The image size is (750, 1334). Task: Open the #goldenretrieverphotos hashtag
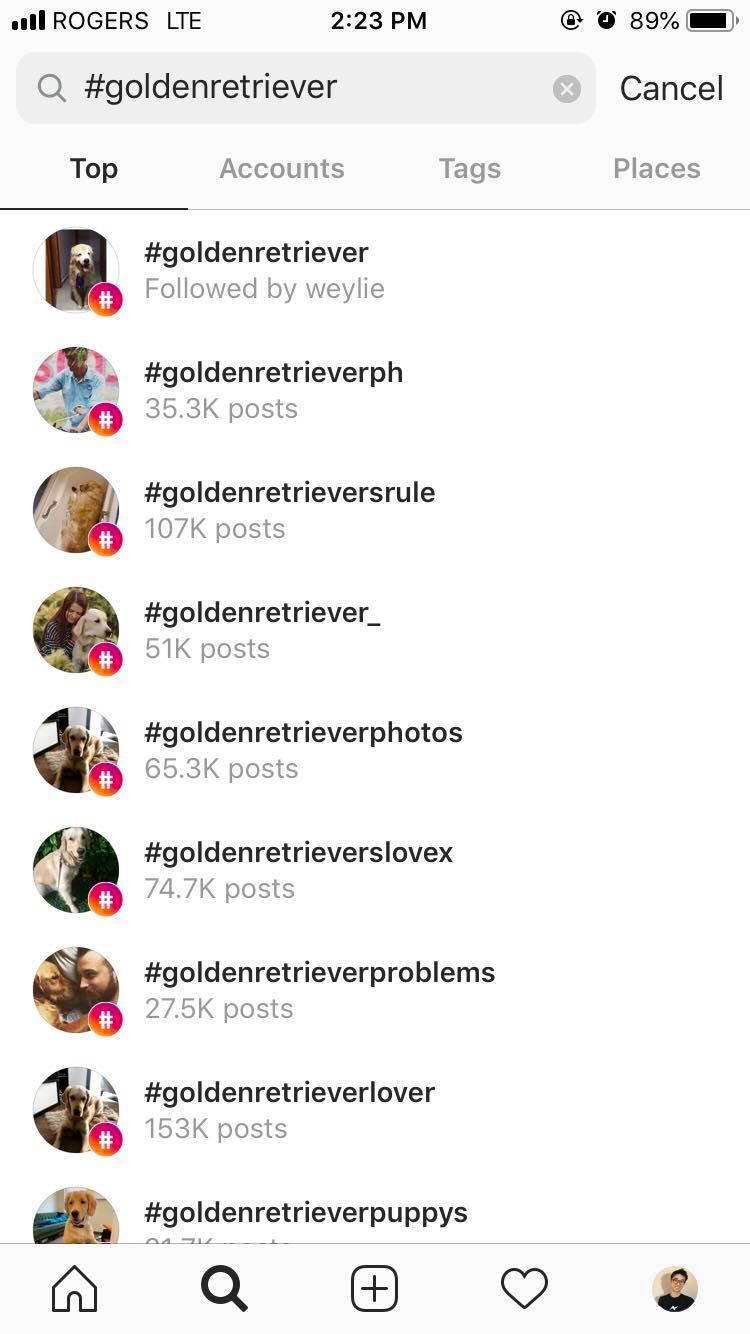375,750
